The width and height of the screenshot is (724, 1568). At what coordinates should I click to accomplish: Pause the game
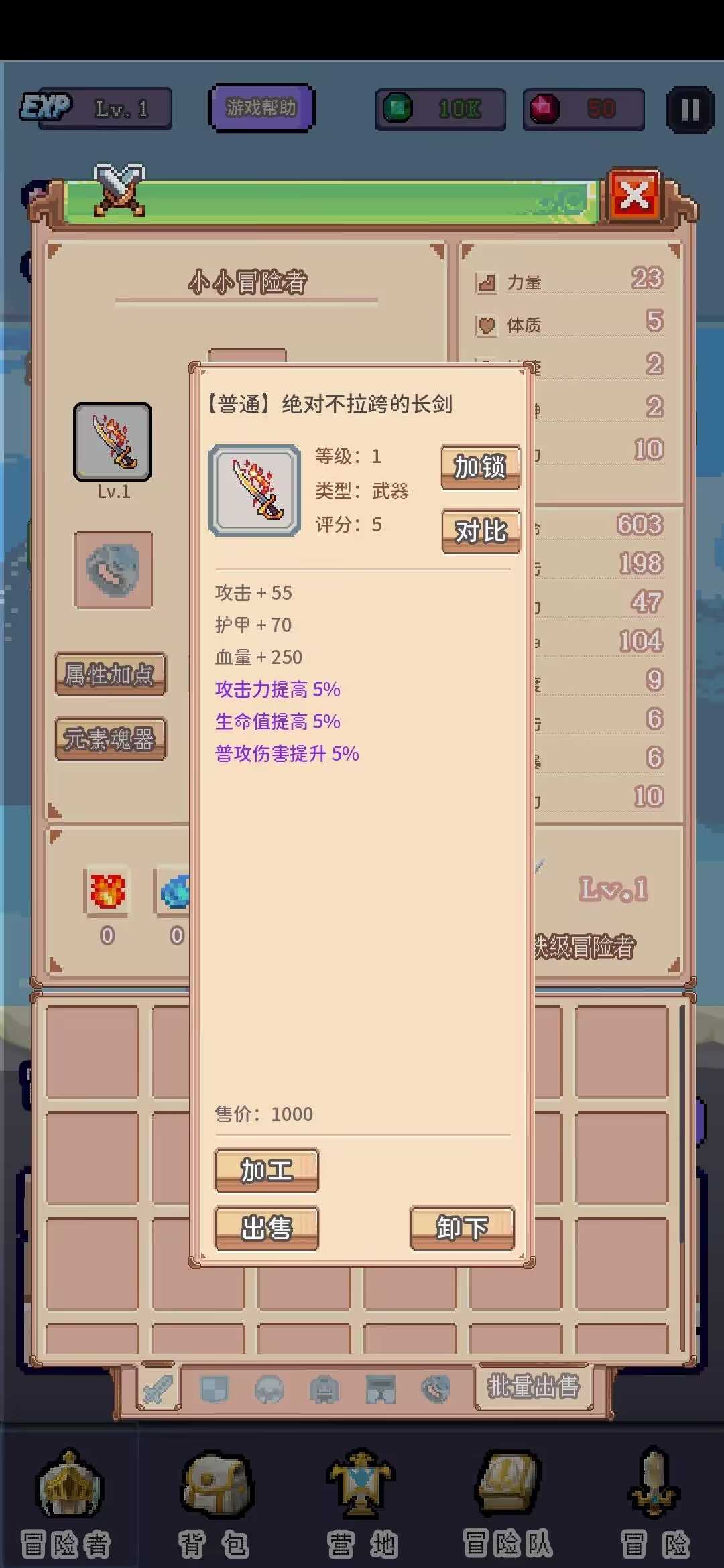690,109
